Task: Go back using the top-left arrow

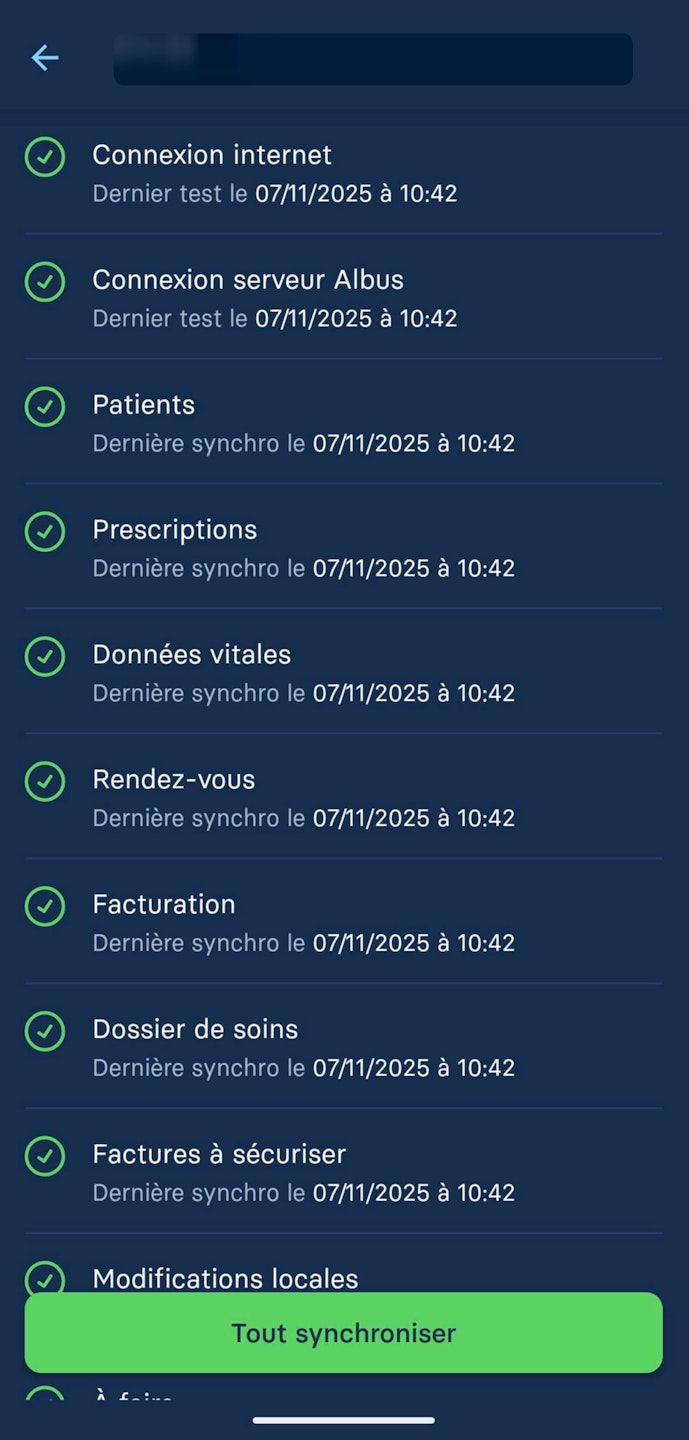Action: point(45,58)
